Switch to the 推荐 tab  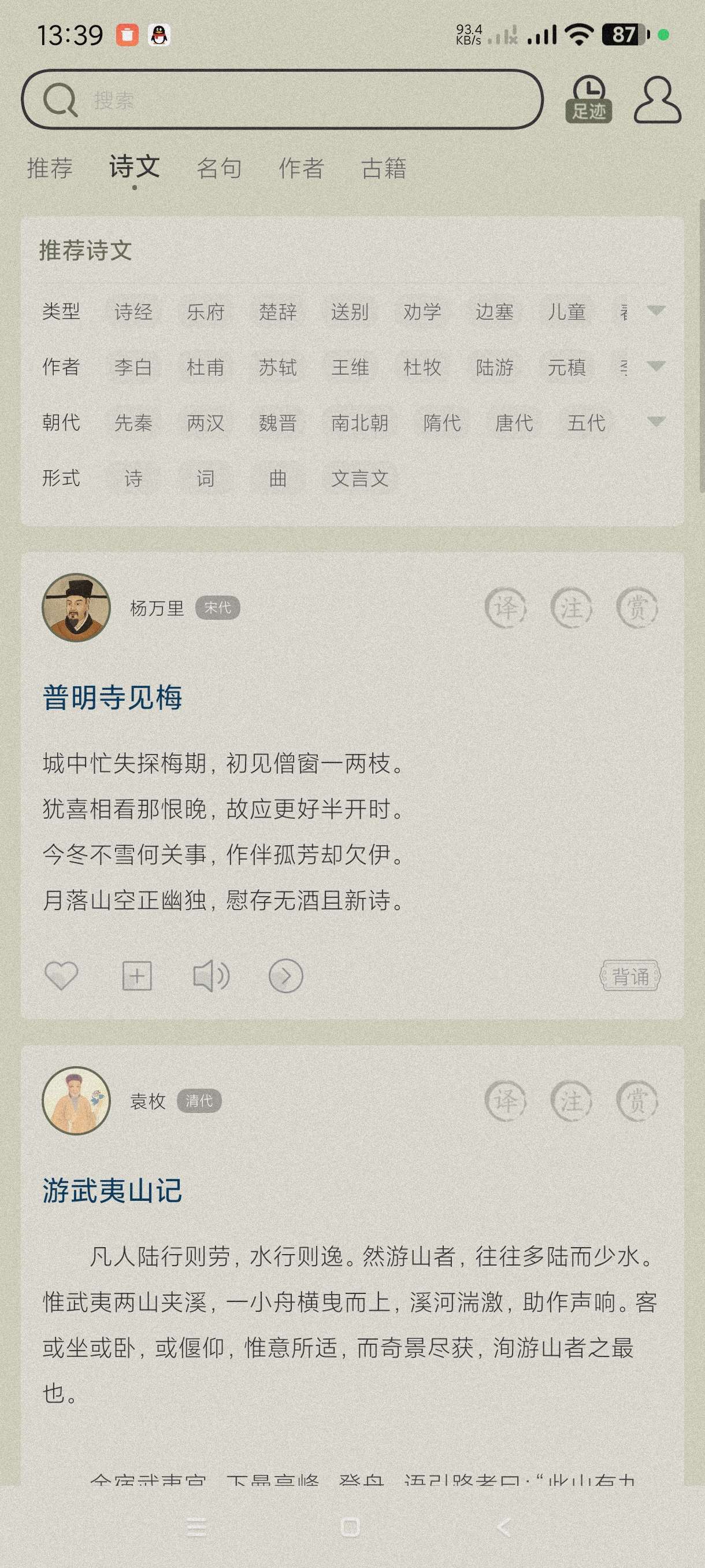(x=50, y=168)
